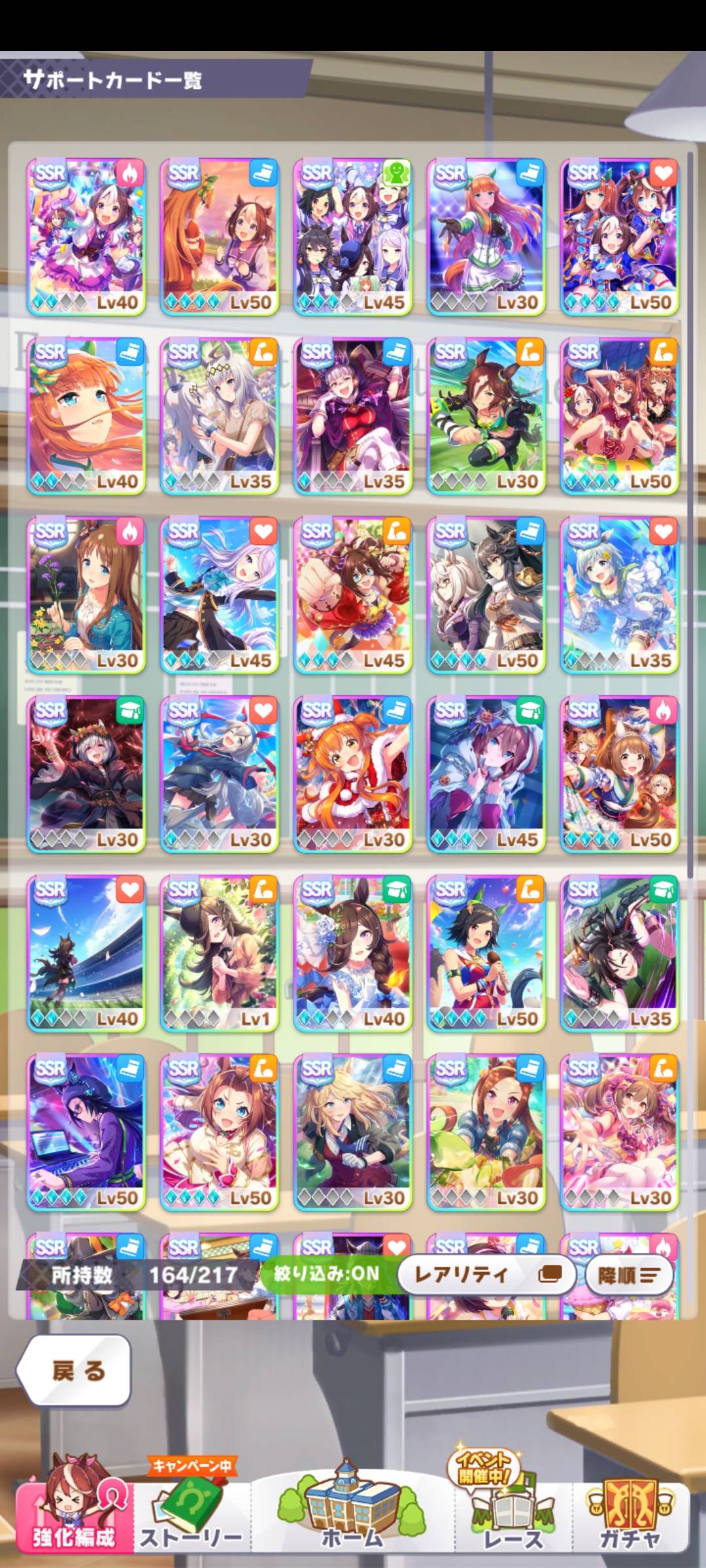This screenshot has height=1568, width=706.
Task: View the green-icon group card Lv45 in top row
Action: coord(352,237)
